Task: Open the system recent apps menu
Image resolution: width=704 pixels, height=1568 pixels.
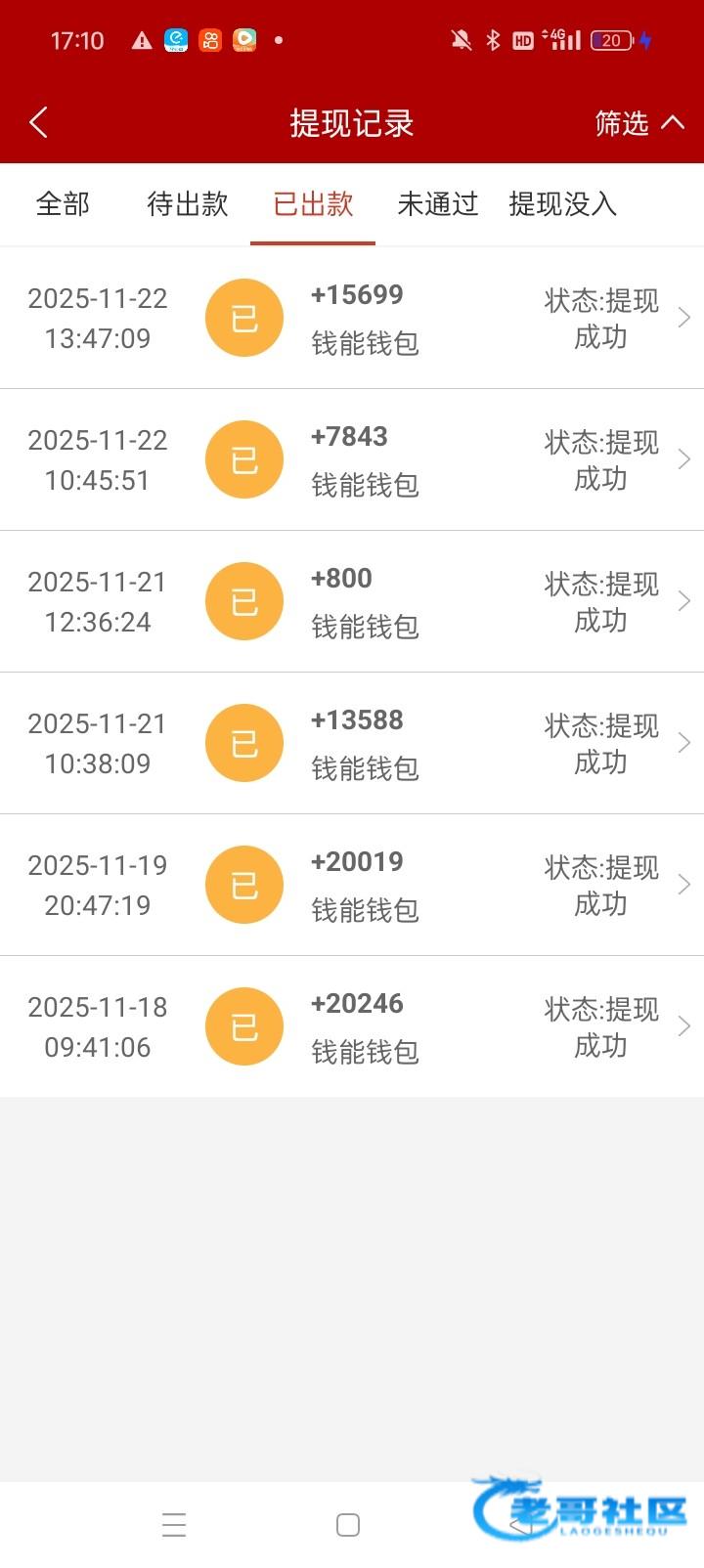Action: 174,1525
